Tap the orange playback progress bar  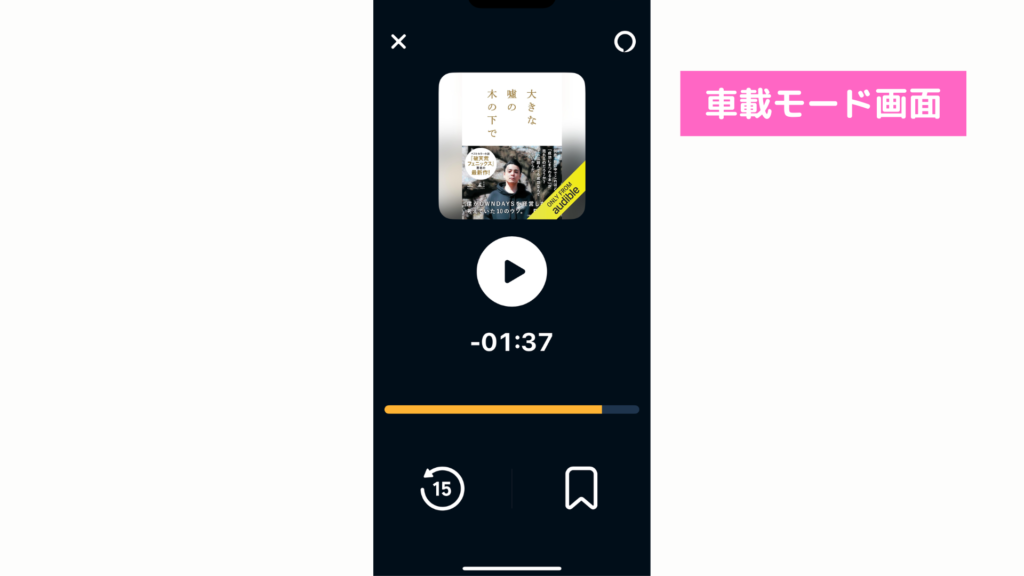pos(494,409)
